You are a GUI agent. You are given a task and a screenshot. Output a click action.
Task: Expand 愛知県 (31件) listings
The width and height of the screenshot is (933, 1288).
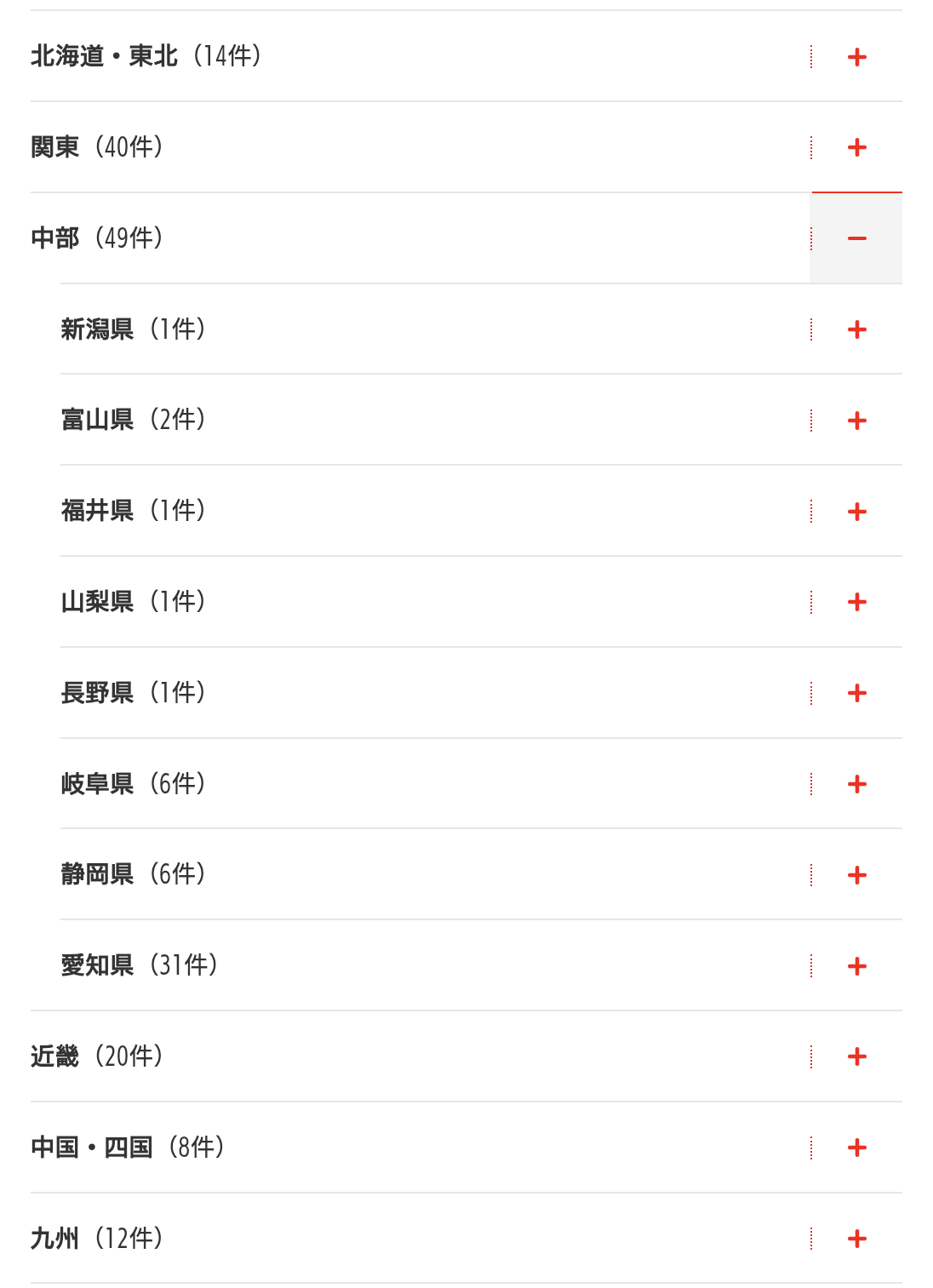coord(856,966)
